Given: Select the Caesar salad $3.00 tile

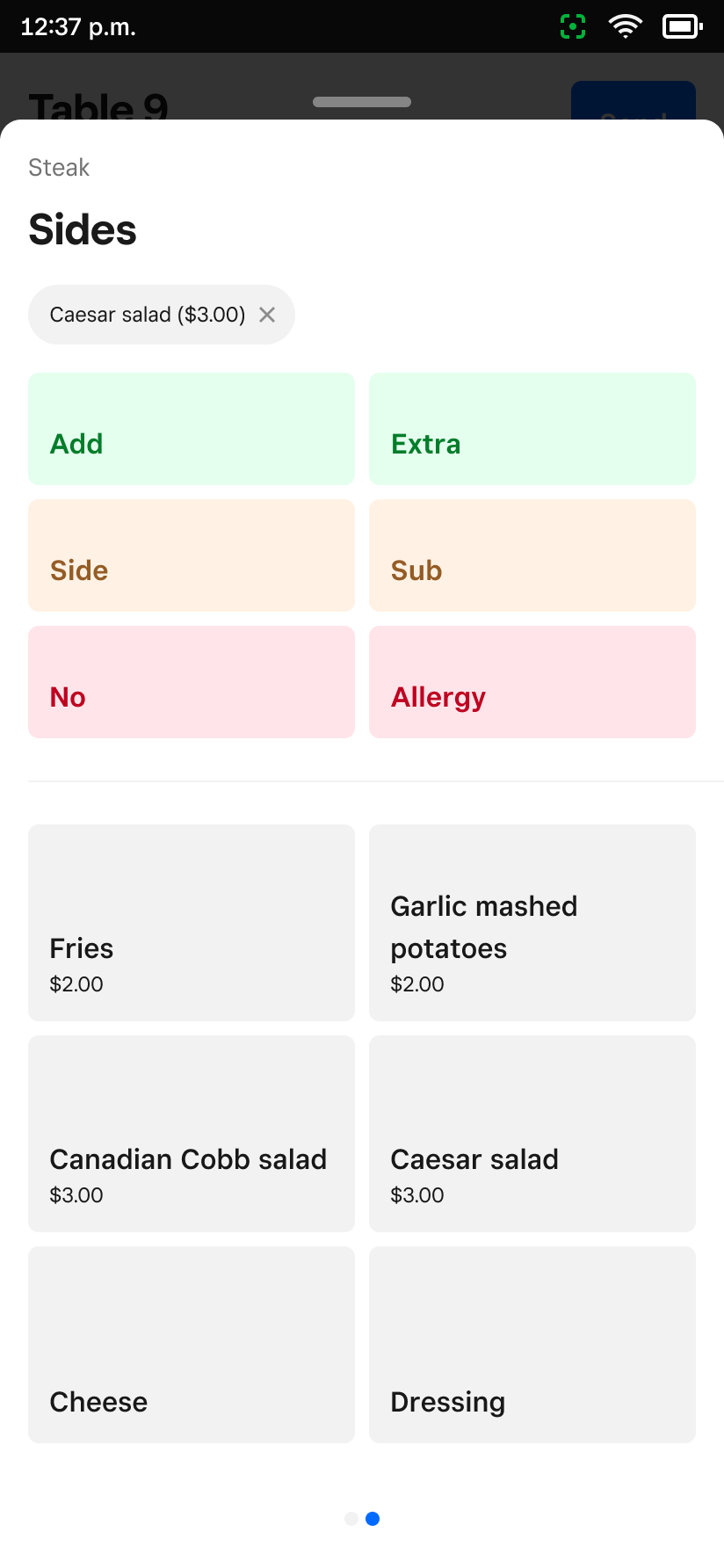Looking at the screenshot, I should (x=532, y=1134).
